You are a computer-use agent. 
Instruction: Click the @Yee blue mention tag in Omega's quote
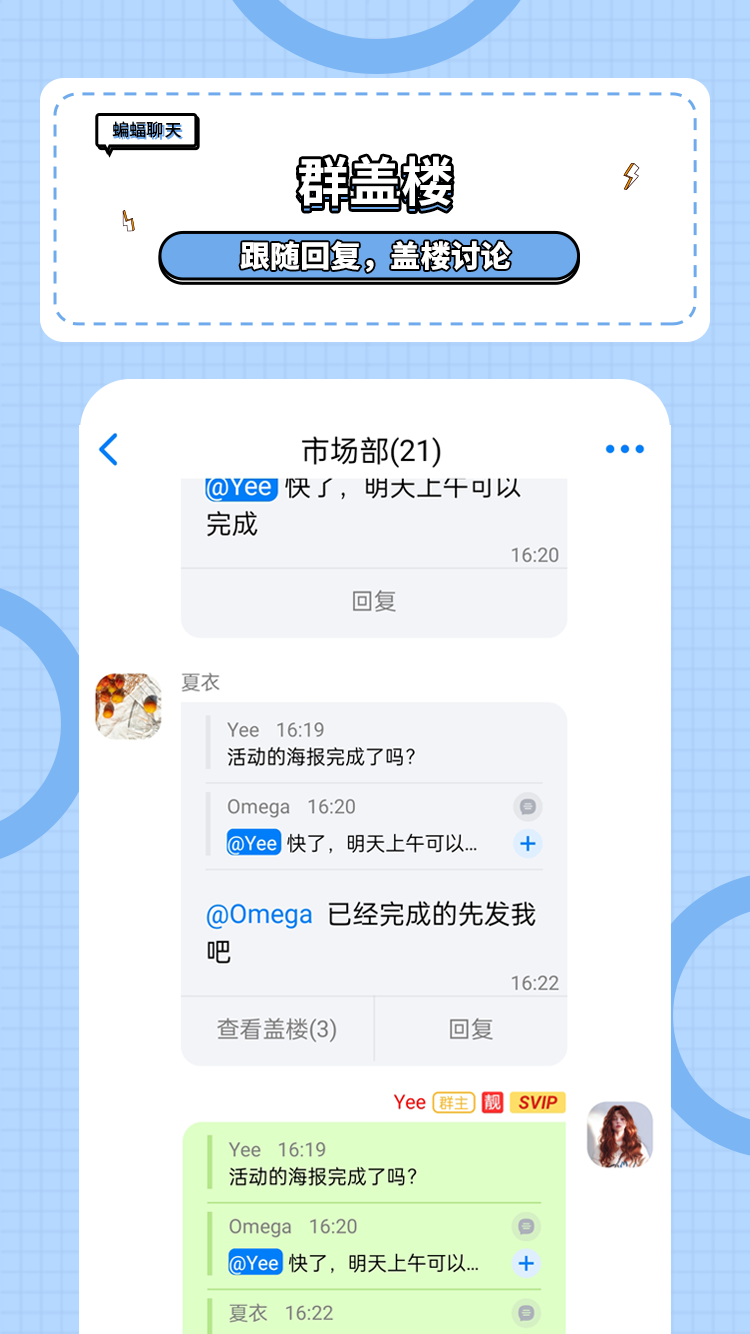[x=253, y=843]
